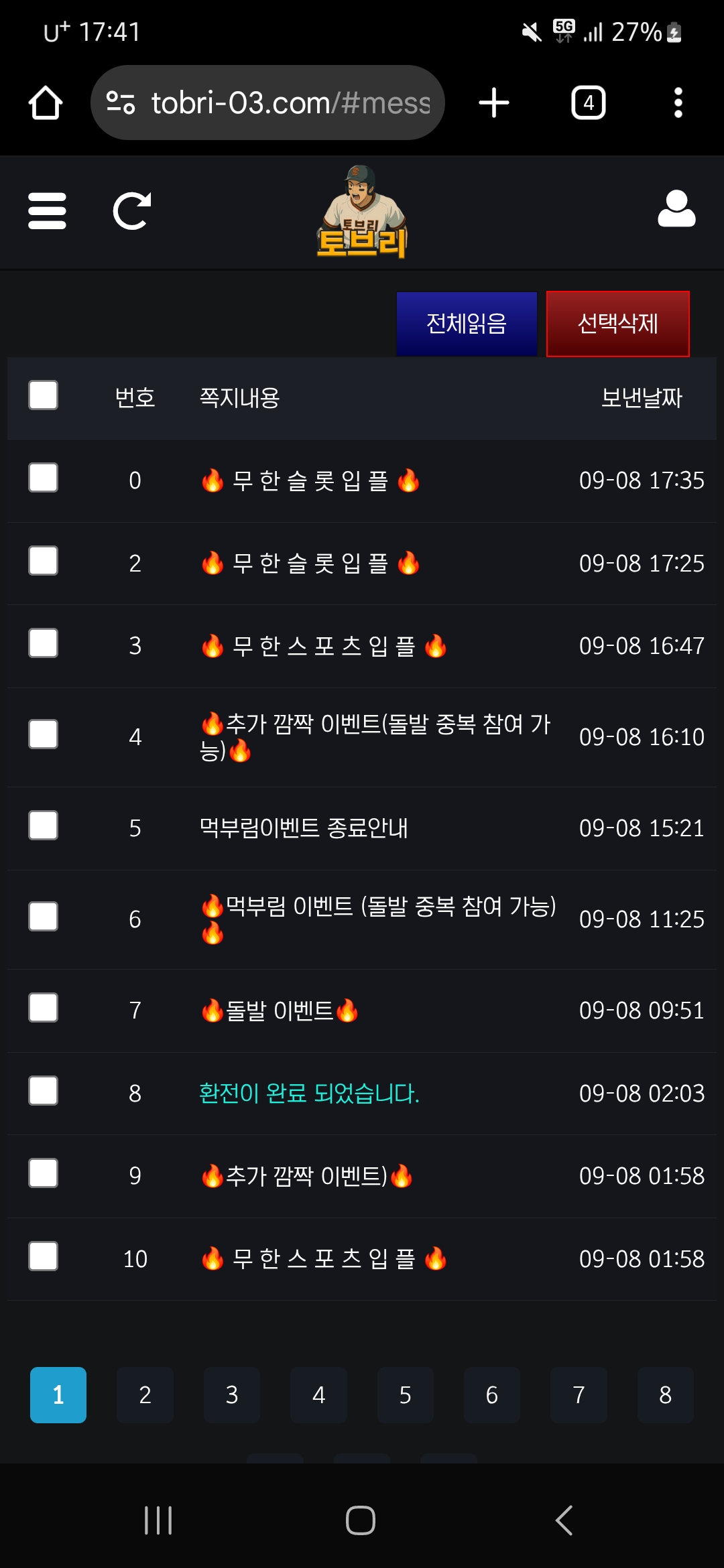Open the 돌발 이벤트 message
This screenshot has height=1568, width=724.
point(280,1010)
